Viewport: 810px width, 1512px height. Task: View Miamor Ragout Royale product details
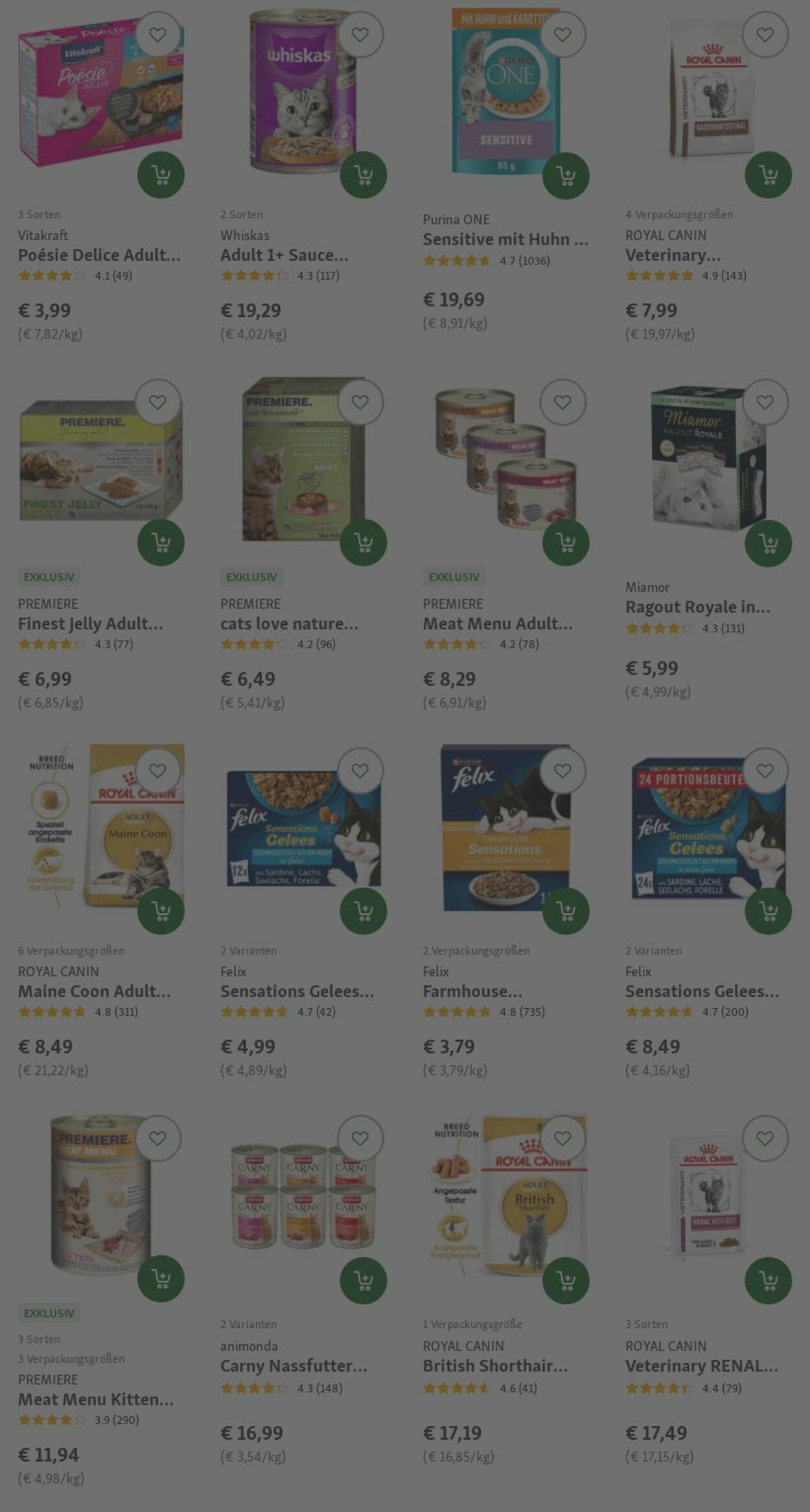tap(697, 607)
